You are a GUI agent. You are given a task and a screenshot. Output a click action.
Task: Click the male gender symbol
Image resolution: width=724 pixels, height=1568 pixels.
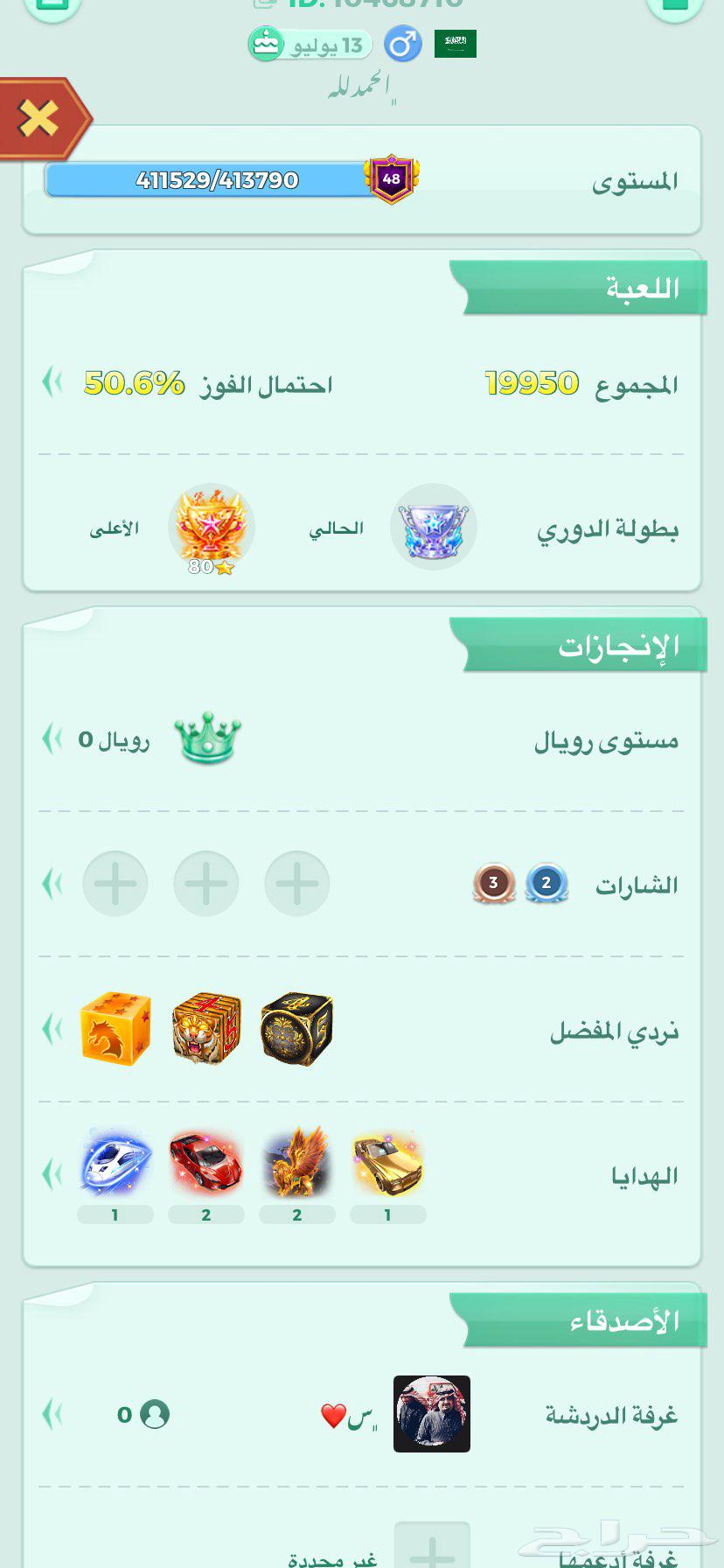[402, 44]
